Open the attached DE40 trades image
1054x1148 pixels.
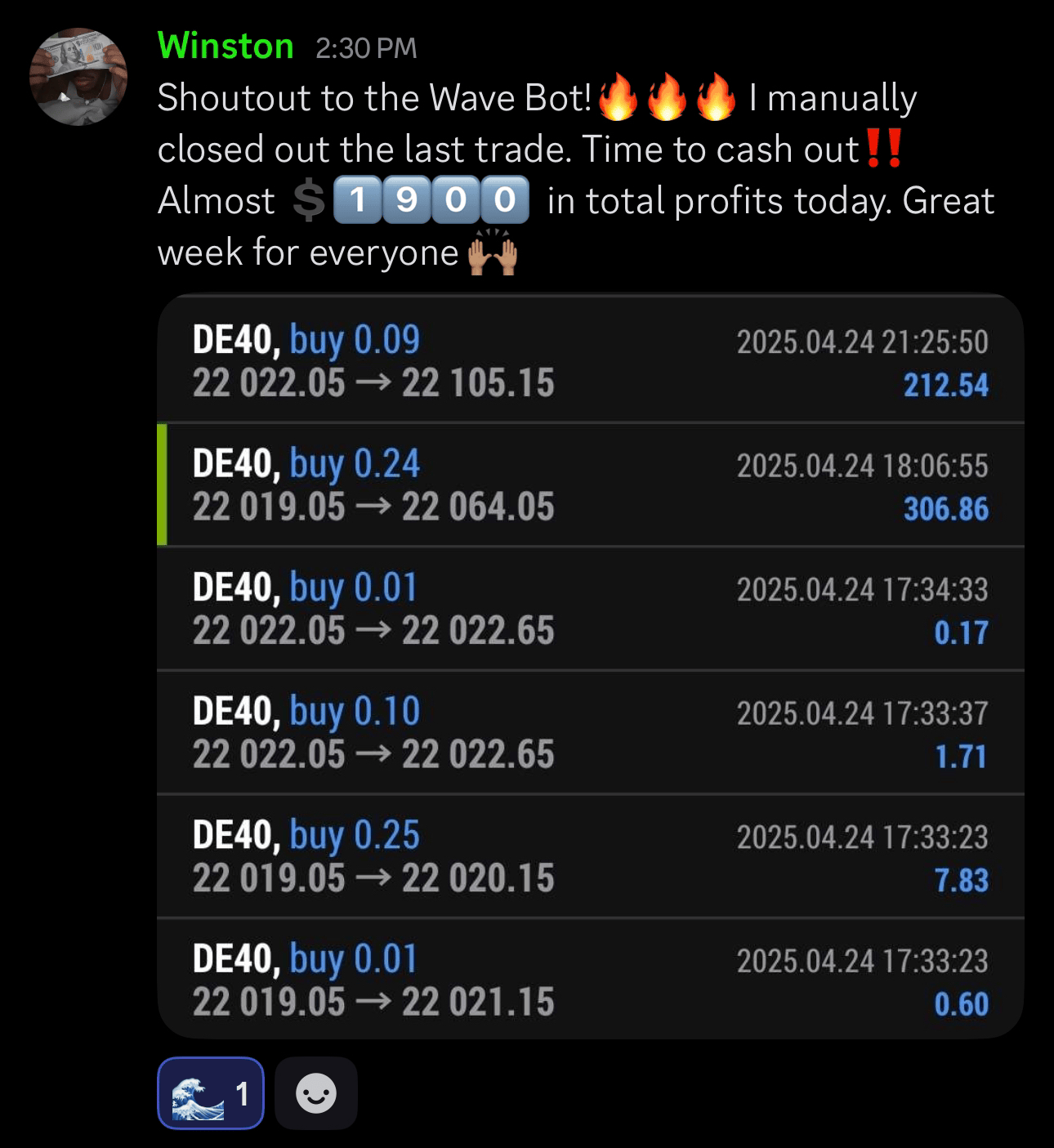click(590, 666)
